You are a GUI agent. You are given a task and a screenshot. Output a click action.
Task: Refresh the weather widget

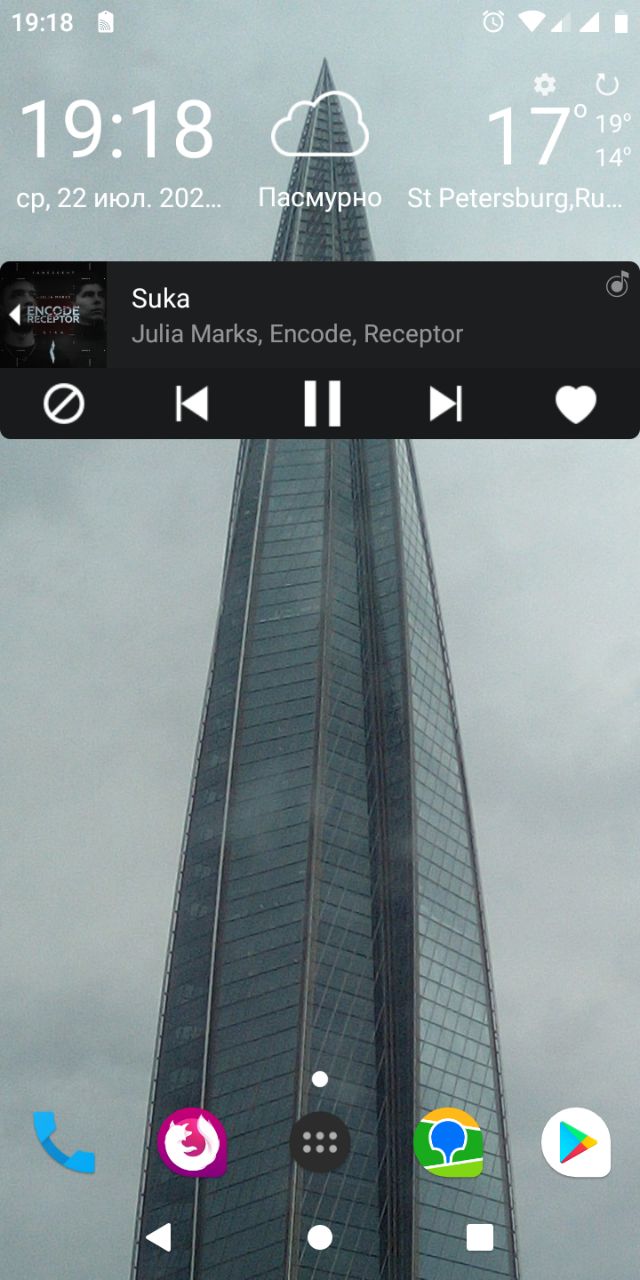pyautogui.click(x=607, y=84)
